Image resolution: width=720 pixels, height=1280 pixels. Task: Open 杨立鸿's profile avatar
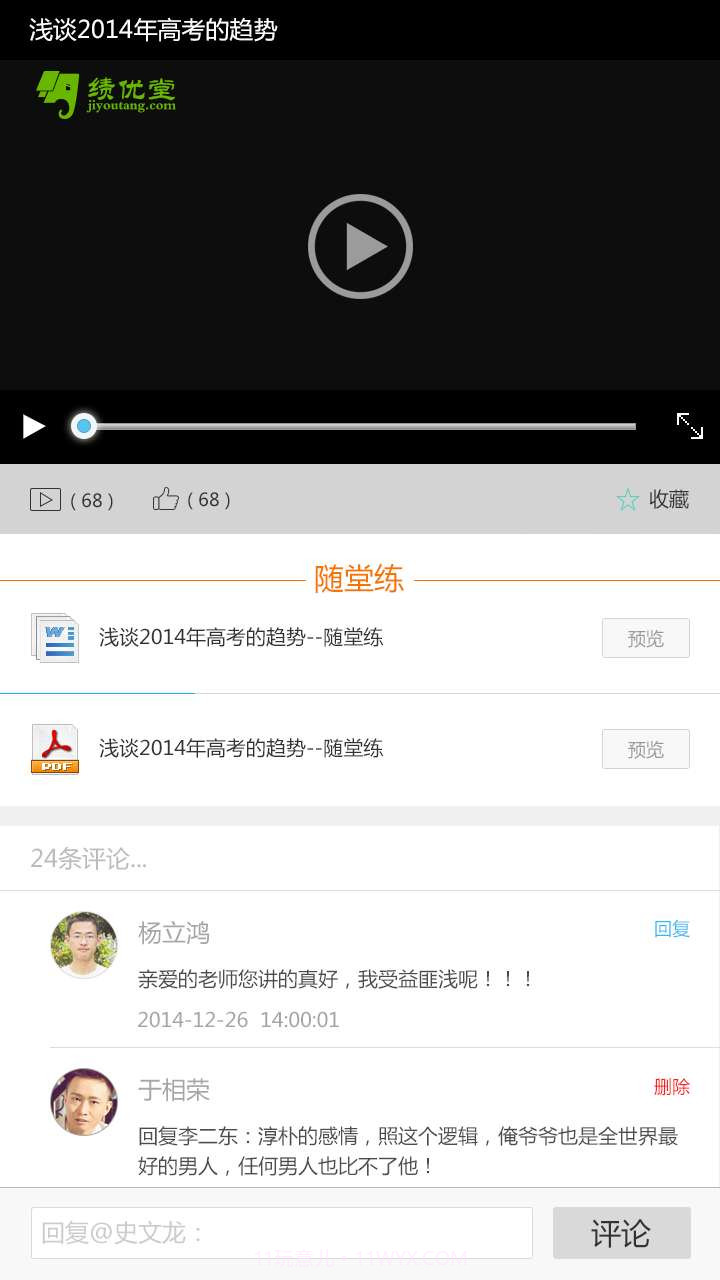[x=83, y=944]
